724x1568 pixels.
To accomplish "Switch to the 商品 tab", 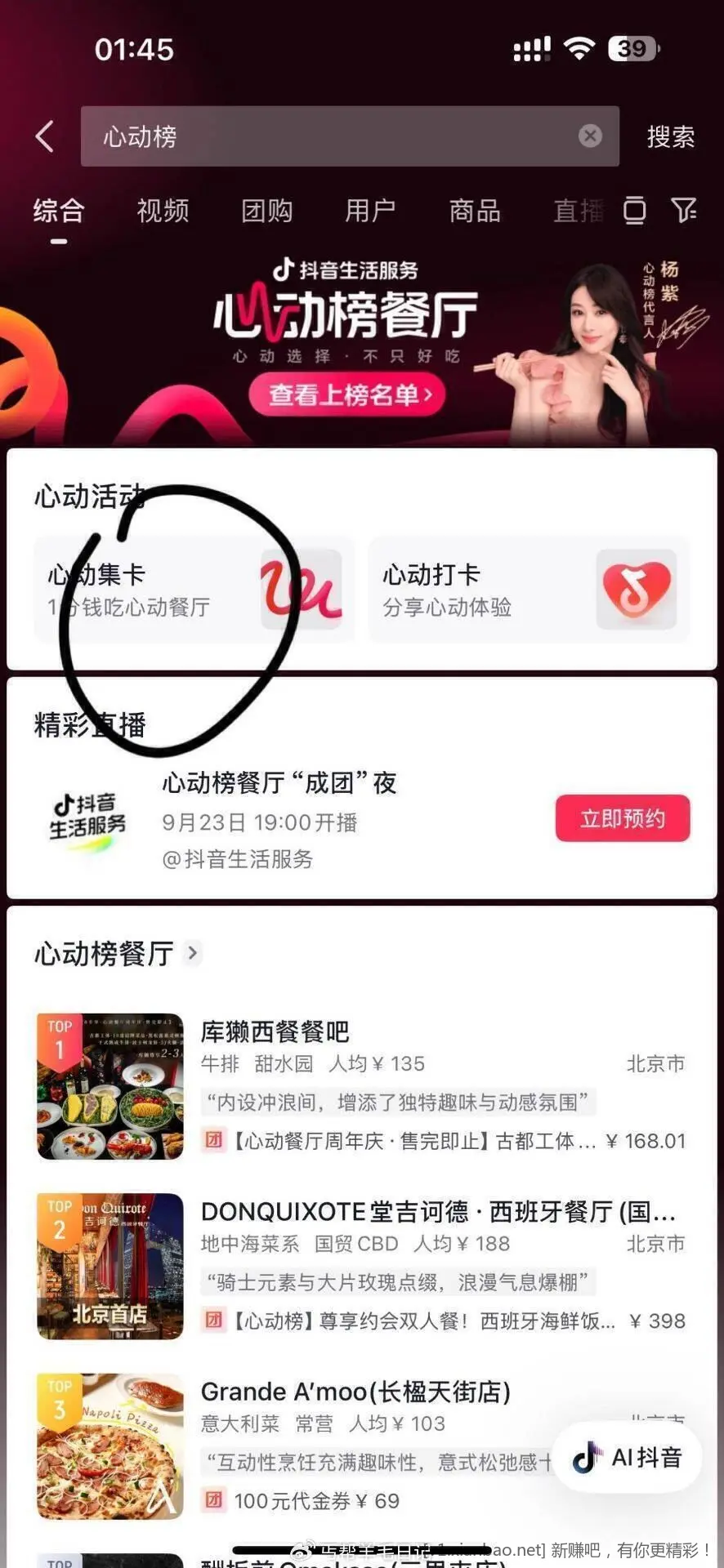I will [474, 211].
